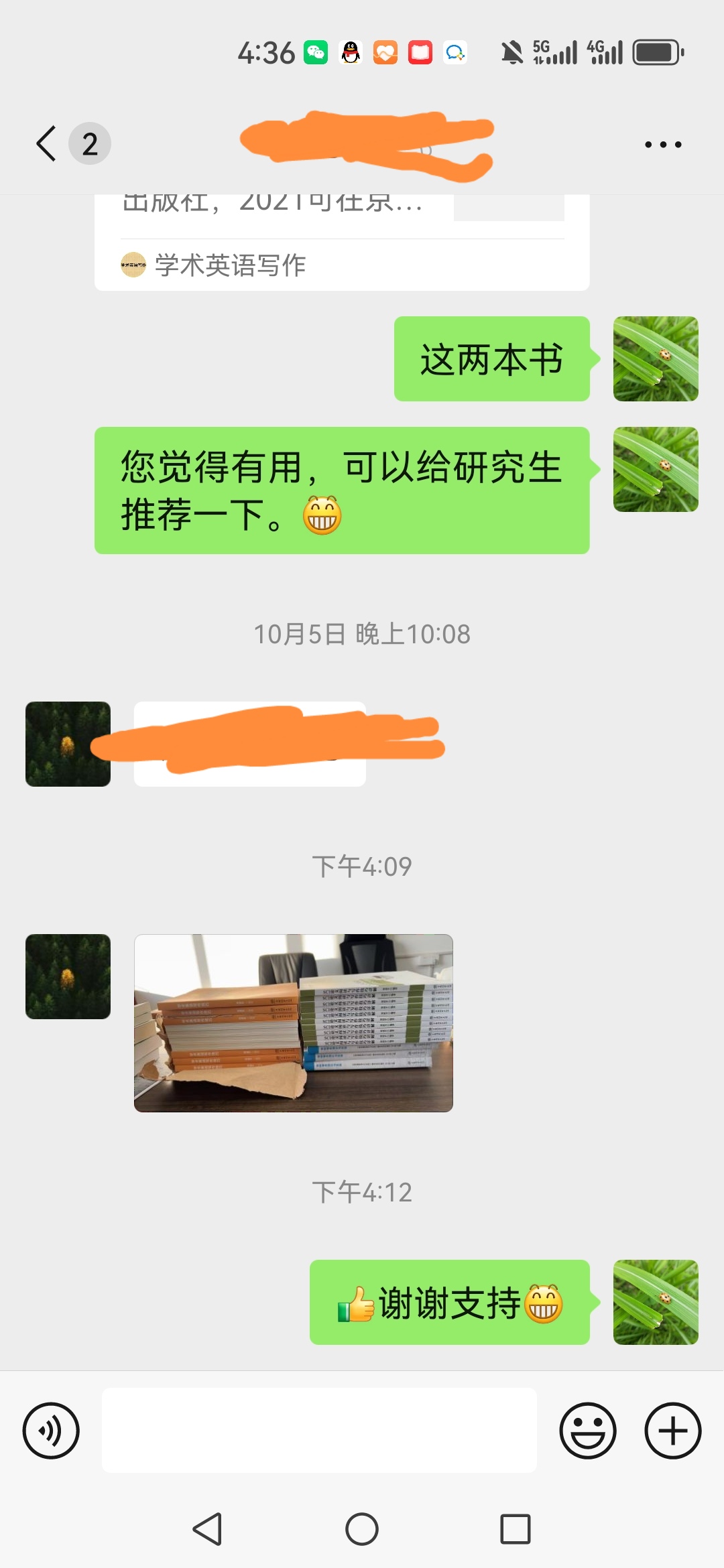Tap the forest avatar next to the book photo

point(67,976)
